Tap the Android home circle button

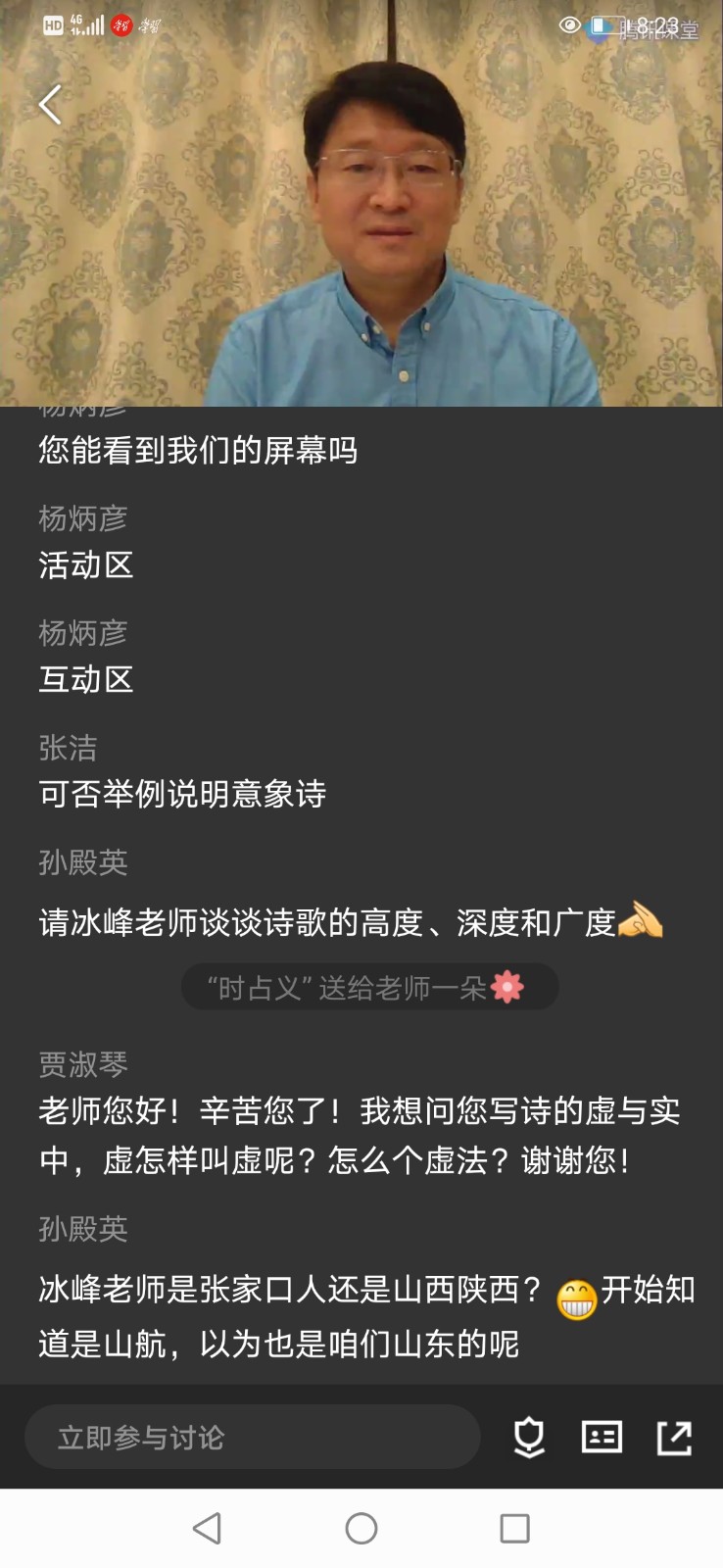click(x=361, y=1527)
